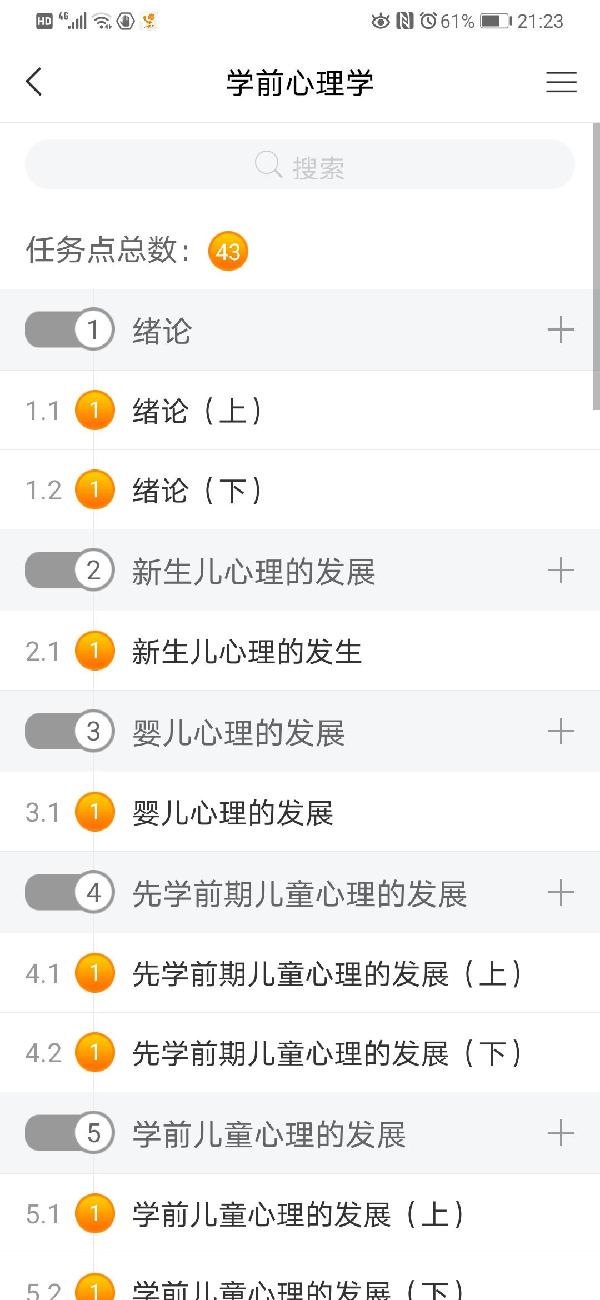Expand the plus for chapter 3 婴儿心理的发展
Viewport: 600px width, 1300px height.
[561, 732]
